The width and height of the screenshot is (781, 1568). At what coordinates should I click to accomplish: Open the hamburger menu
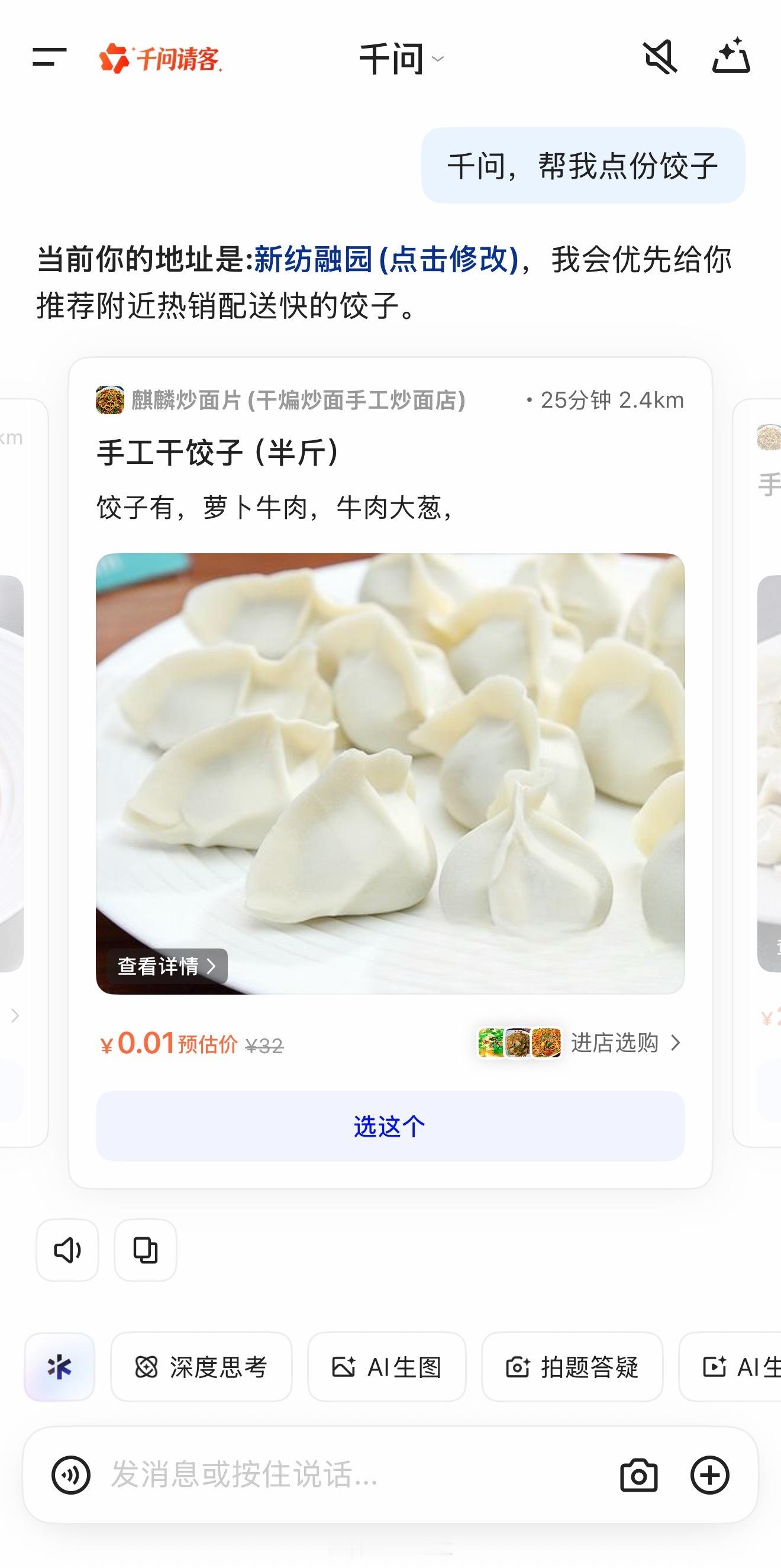click(47, 58)
